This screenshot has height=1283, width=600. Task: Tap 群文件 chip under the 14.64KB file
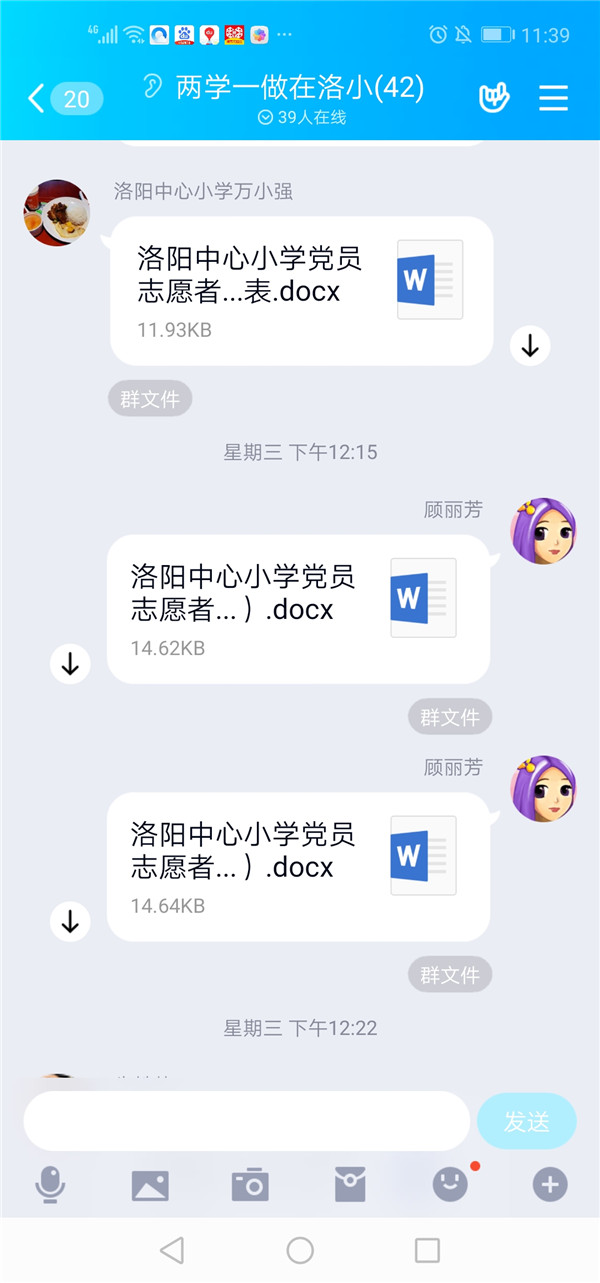(x=450, y=974)
